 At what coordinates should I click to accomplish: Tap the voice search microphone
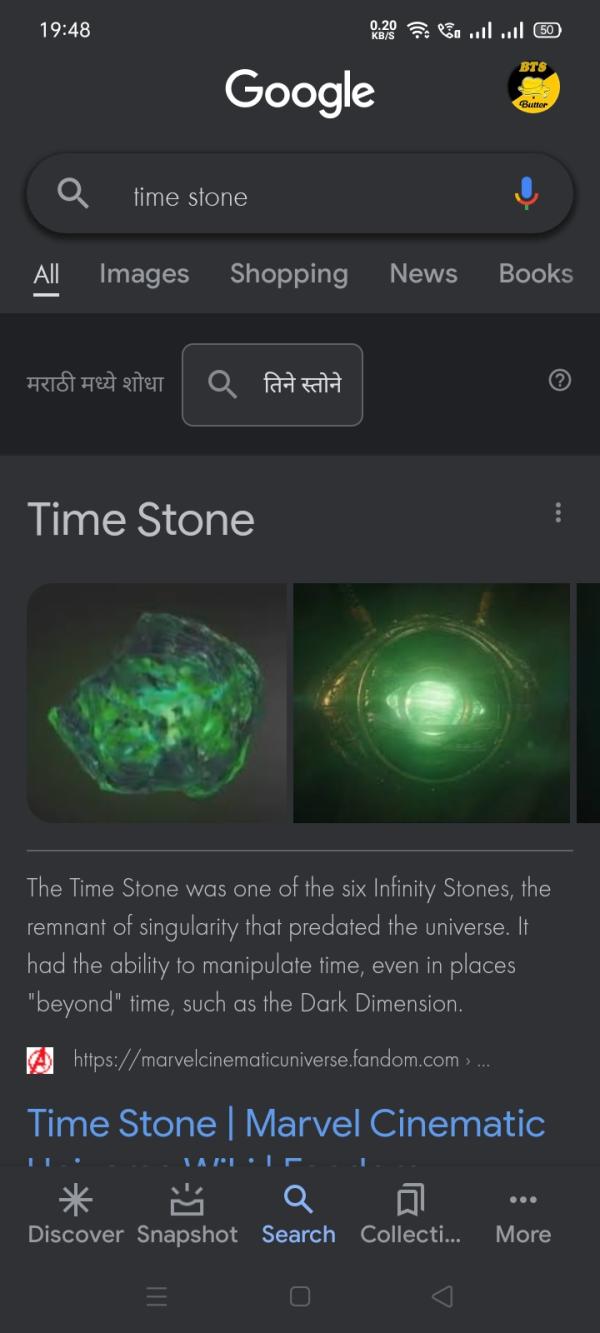(x=526, y=193)
